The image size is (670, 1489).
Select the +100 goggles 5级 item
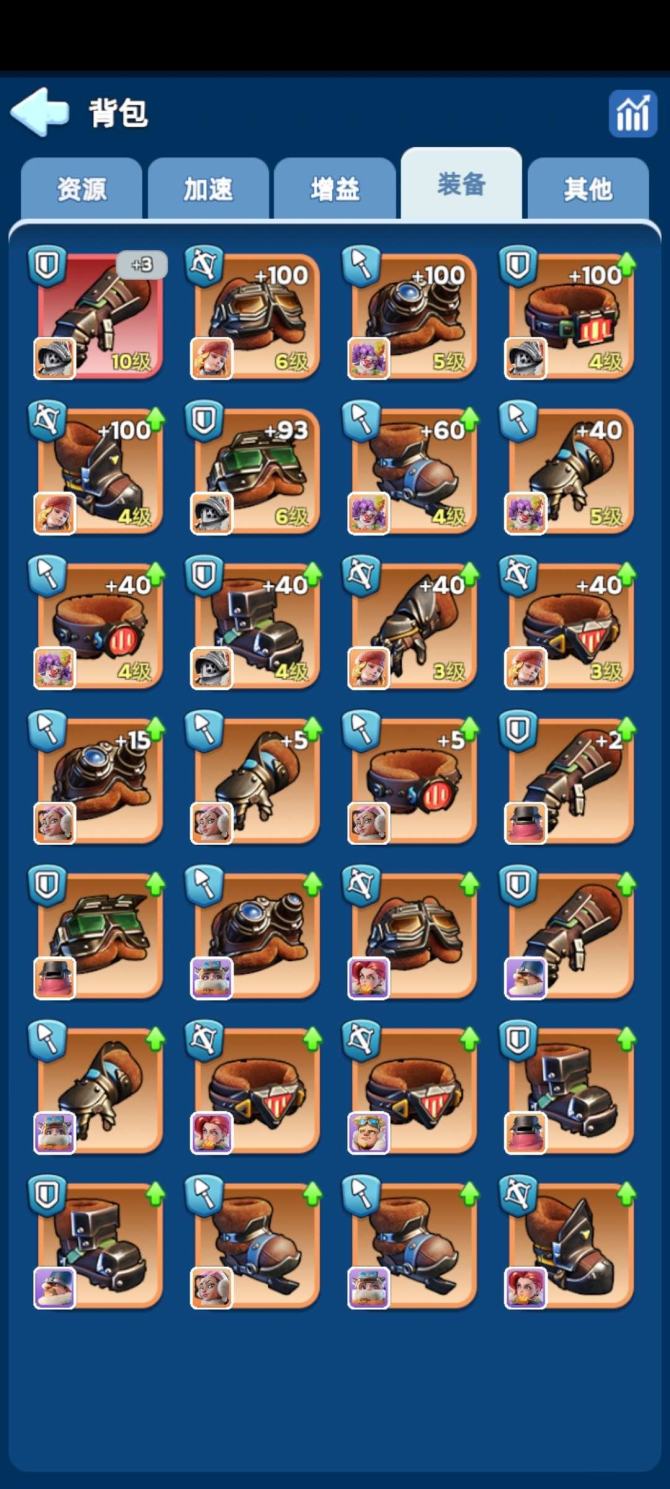pyautogui.click(x=413, y=316)
